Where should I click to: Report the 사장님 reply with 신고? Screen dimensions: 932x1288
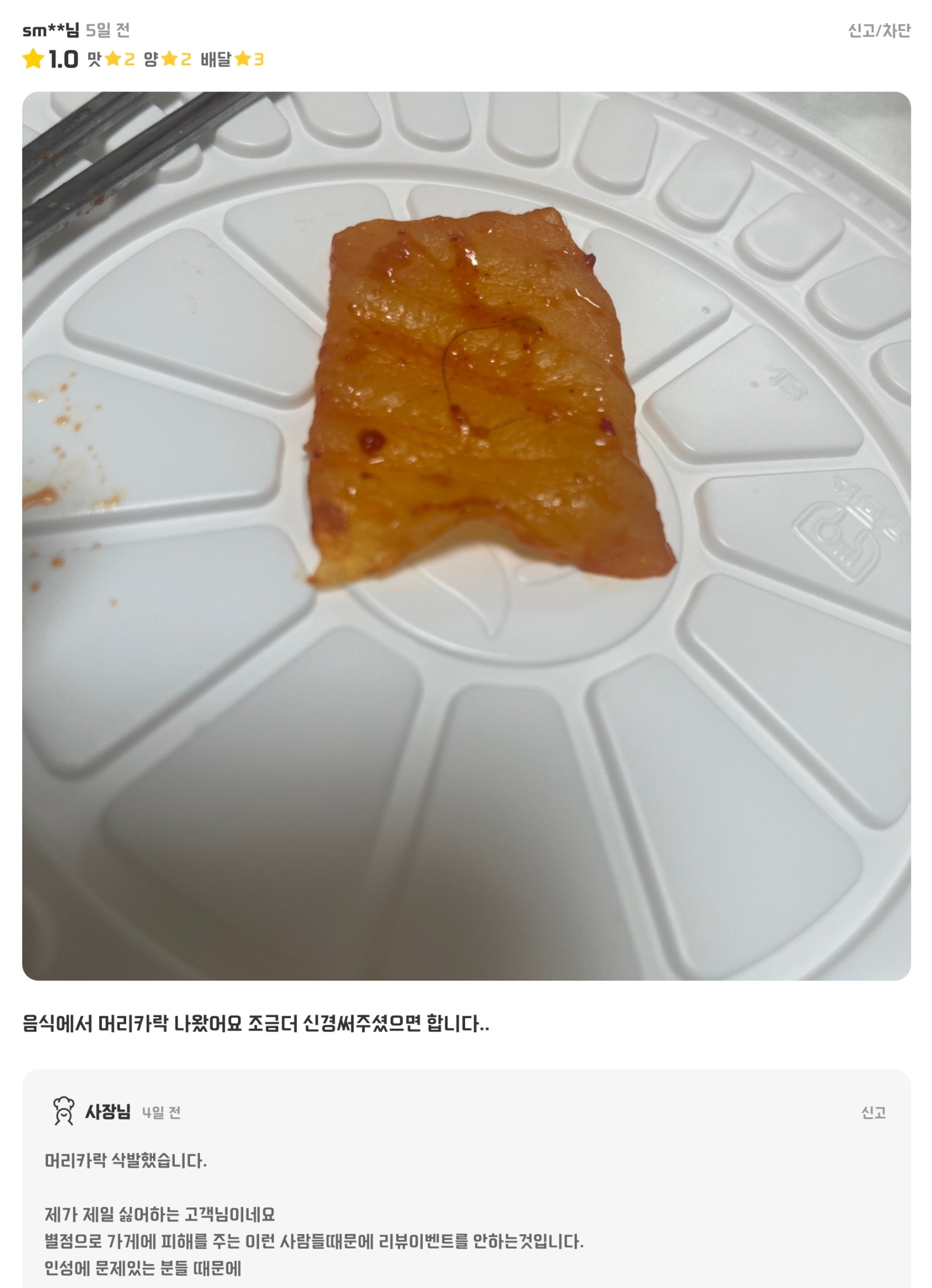pyautogui.click(x=873, y=1113)
